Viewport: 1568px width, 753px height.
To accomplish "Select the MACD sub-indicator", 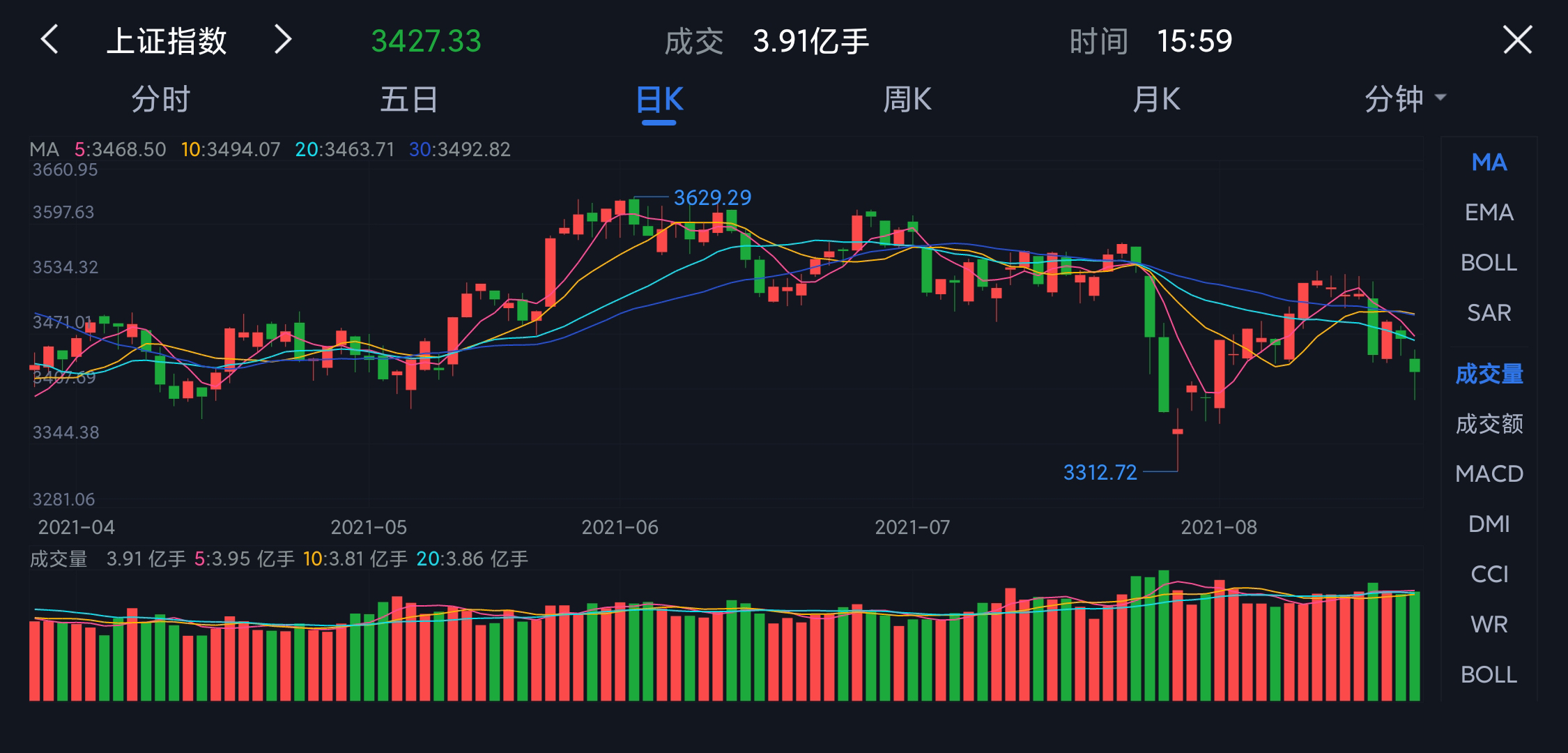I will (1489, 474).
